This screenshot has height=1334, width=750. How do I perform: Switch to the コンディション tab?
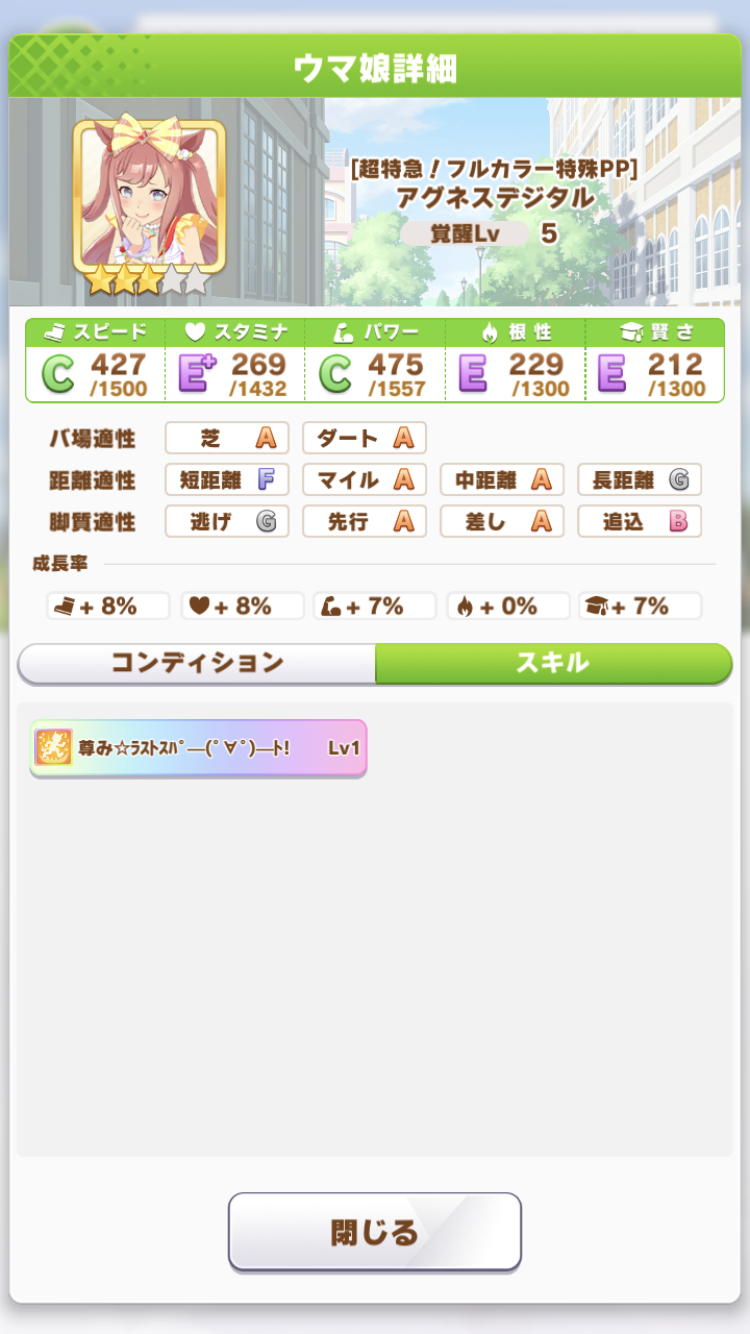pyautogui.click(x=197, y=663)
